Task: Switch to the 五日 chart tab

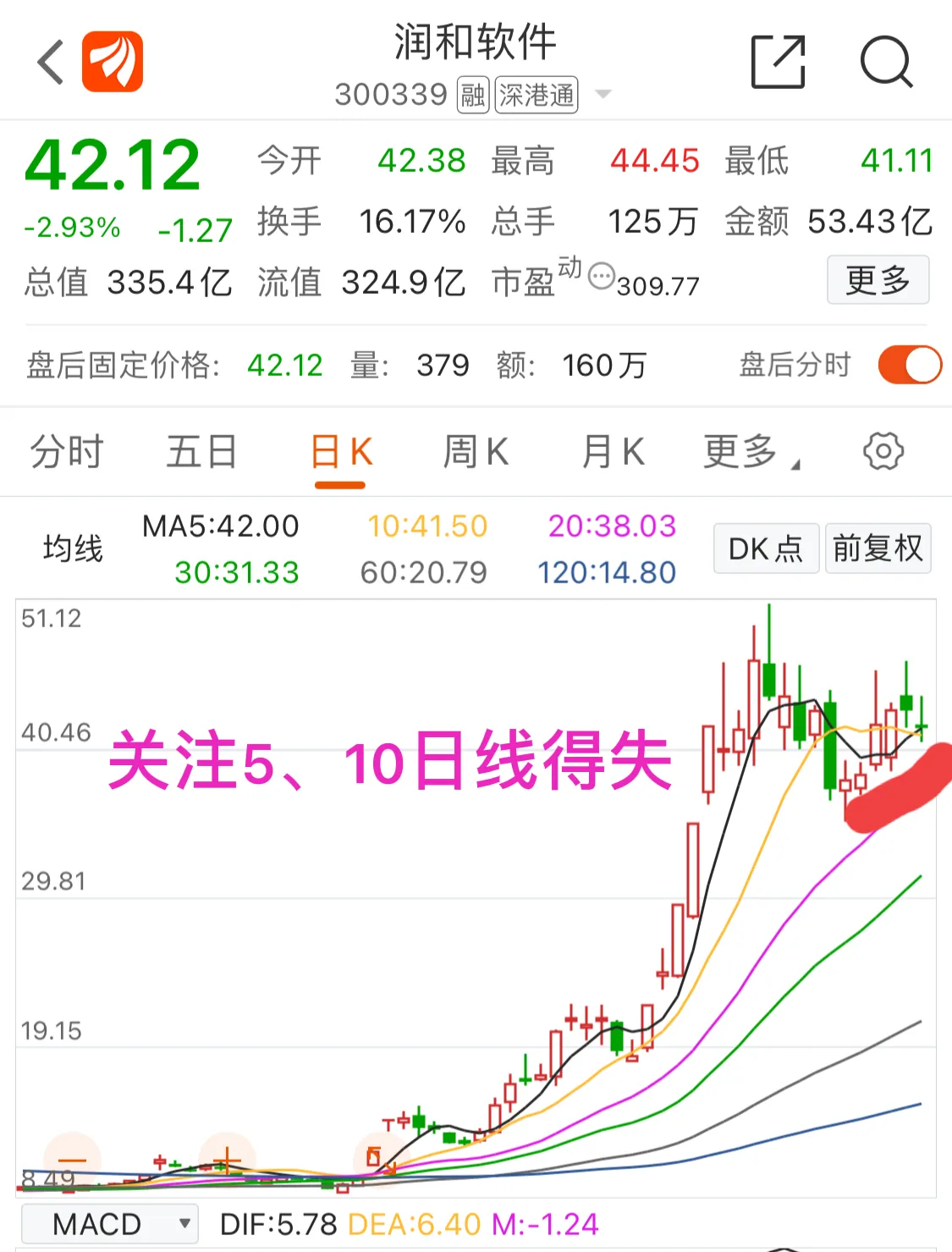Action: tap(201, 451)
